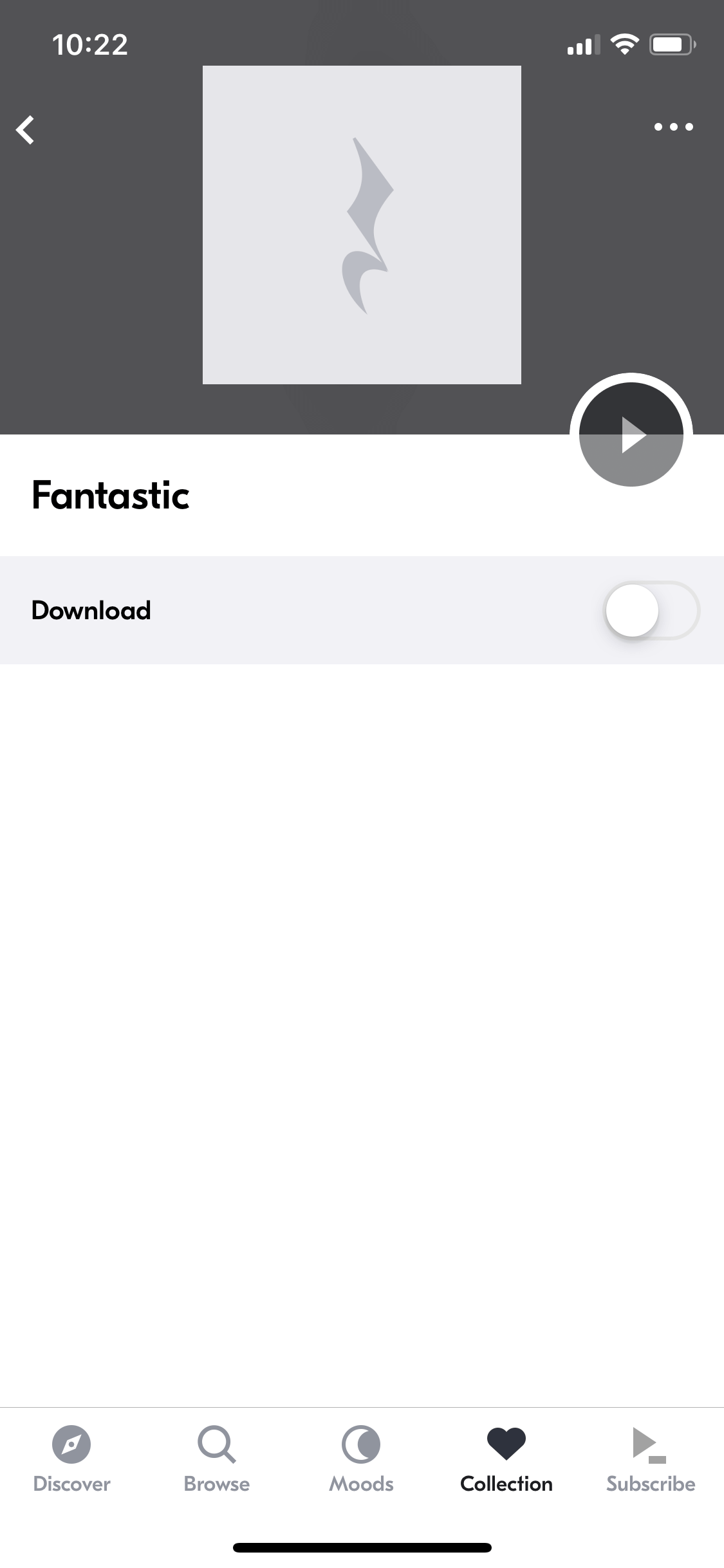This screenshot has width=724, height=1568.
Task: Open the three-dot overflow menu
Action: [x=673, y=127]
